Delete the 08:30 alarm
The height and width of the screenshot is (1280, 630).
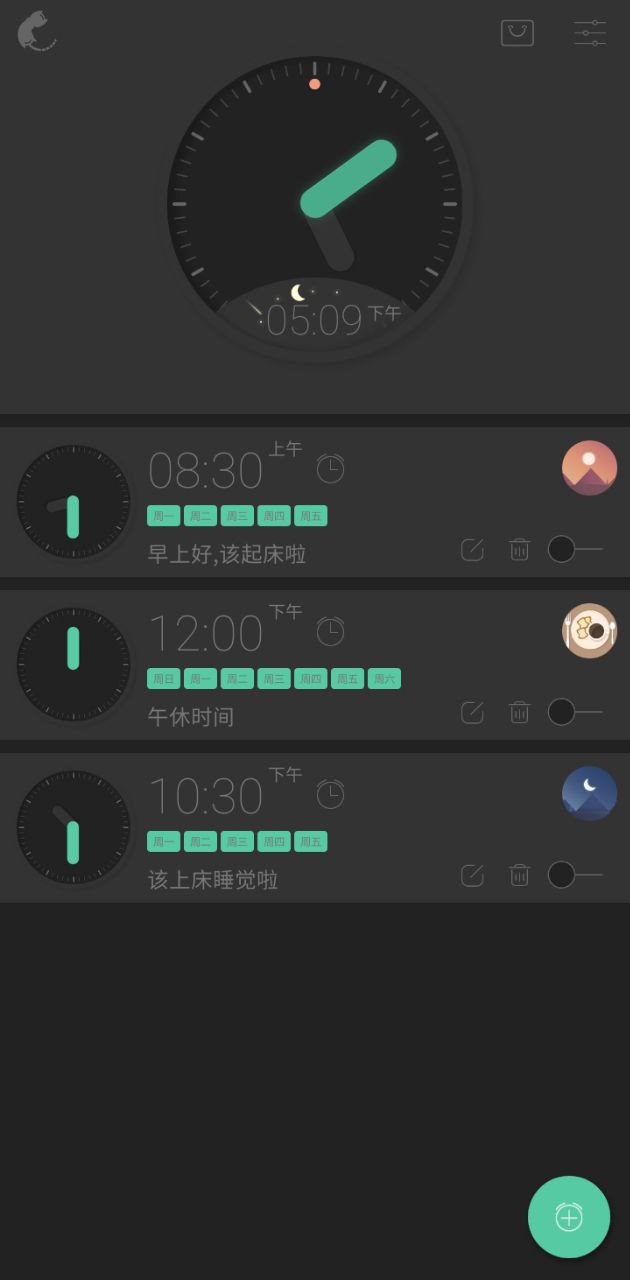pyautogui.click(x=519, y=549)
